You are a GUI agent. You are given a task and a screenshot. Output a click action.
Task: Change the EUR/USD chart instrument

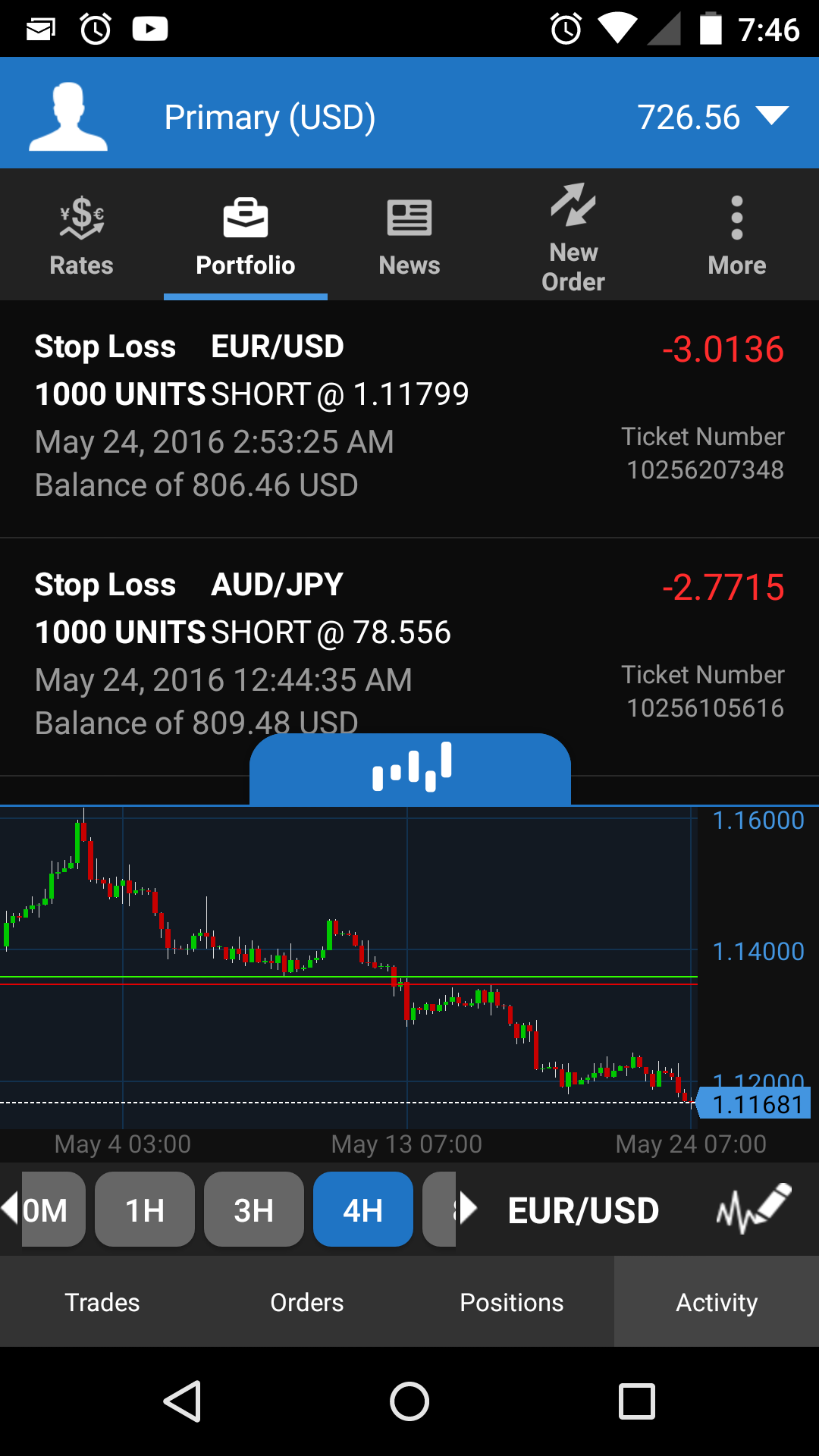[x=582, y=1210]
